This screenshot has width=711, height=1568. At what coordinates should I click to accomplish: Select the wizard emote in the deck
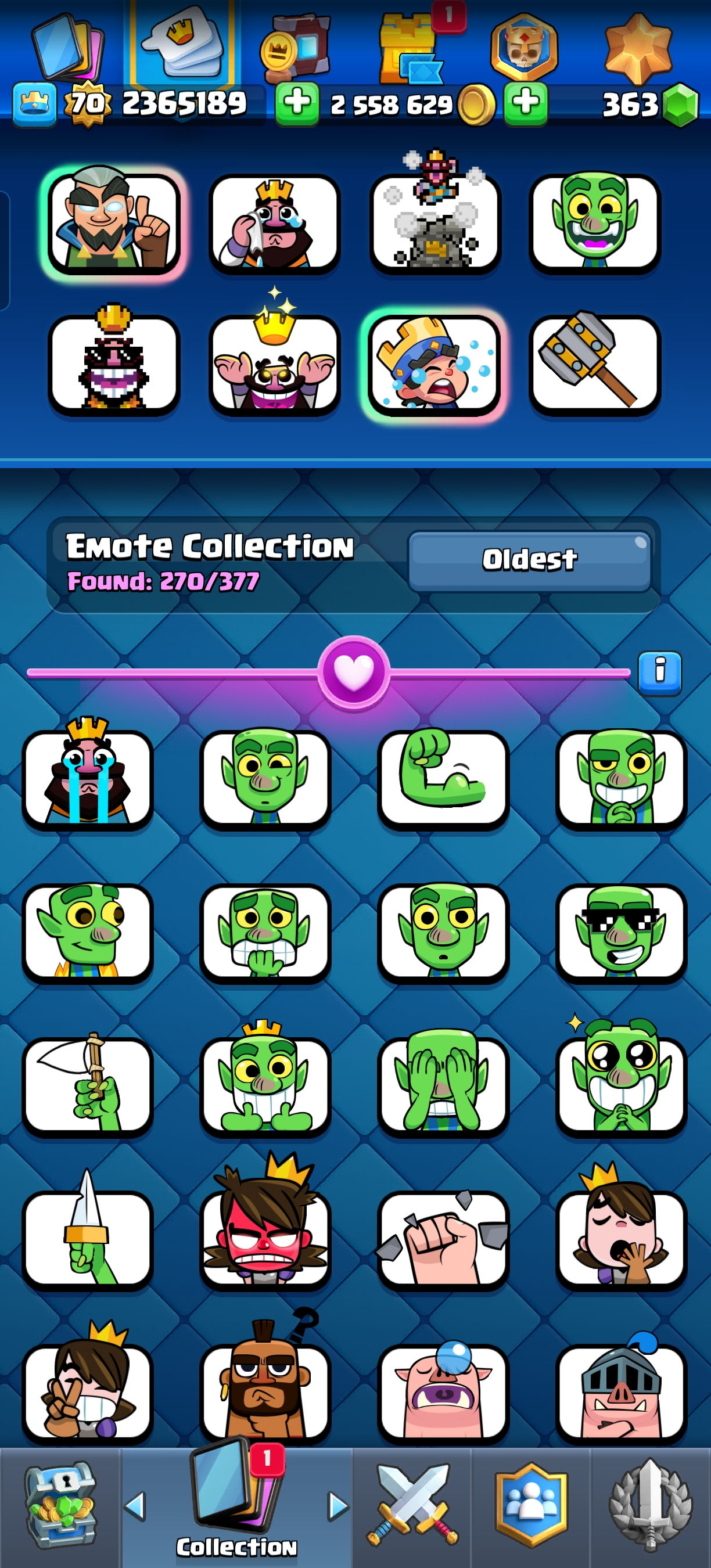point(114,224)
